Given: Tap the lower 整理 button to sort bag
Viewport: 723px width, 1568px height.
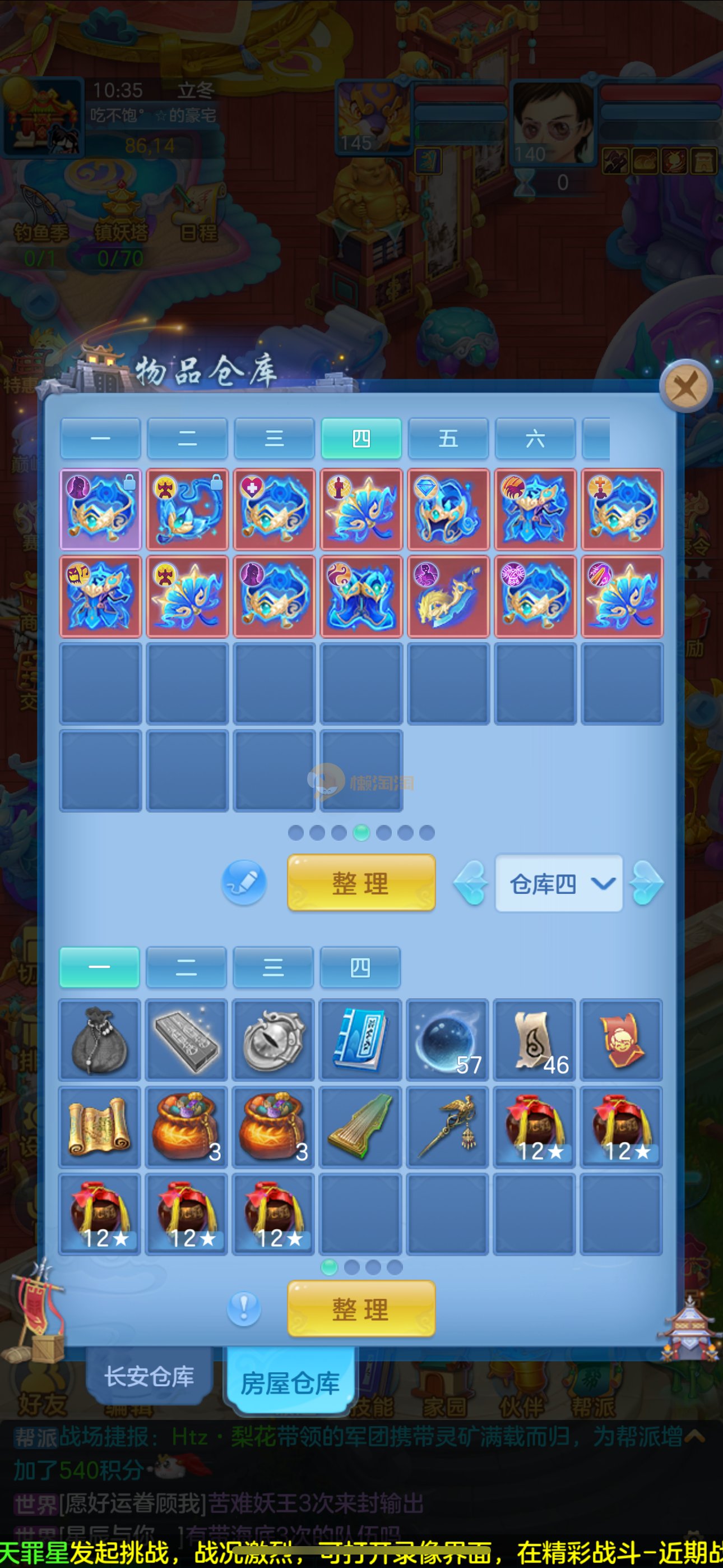Looking at the screenshot, I should pos(361,1309).
